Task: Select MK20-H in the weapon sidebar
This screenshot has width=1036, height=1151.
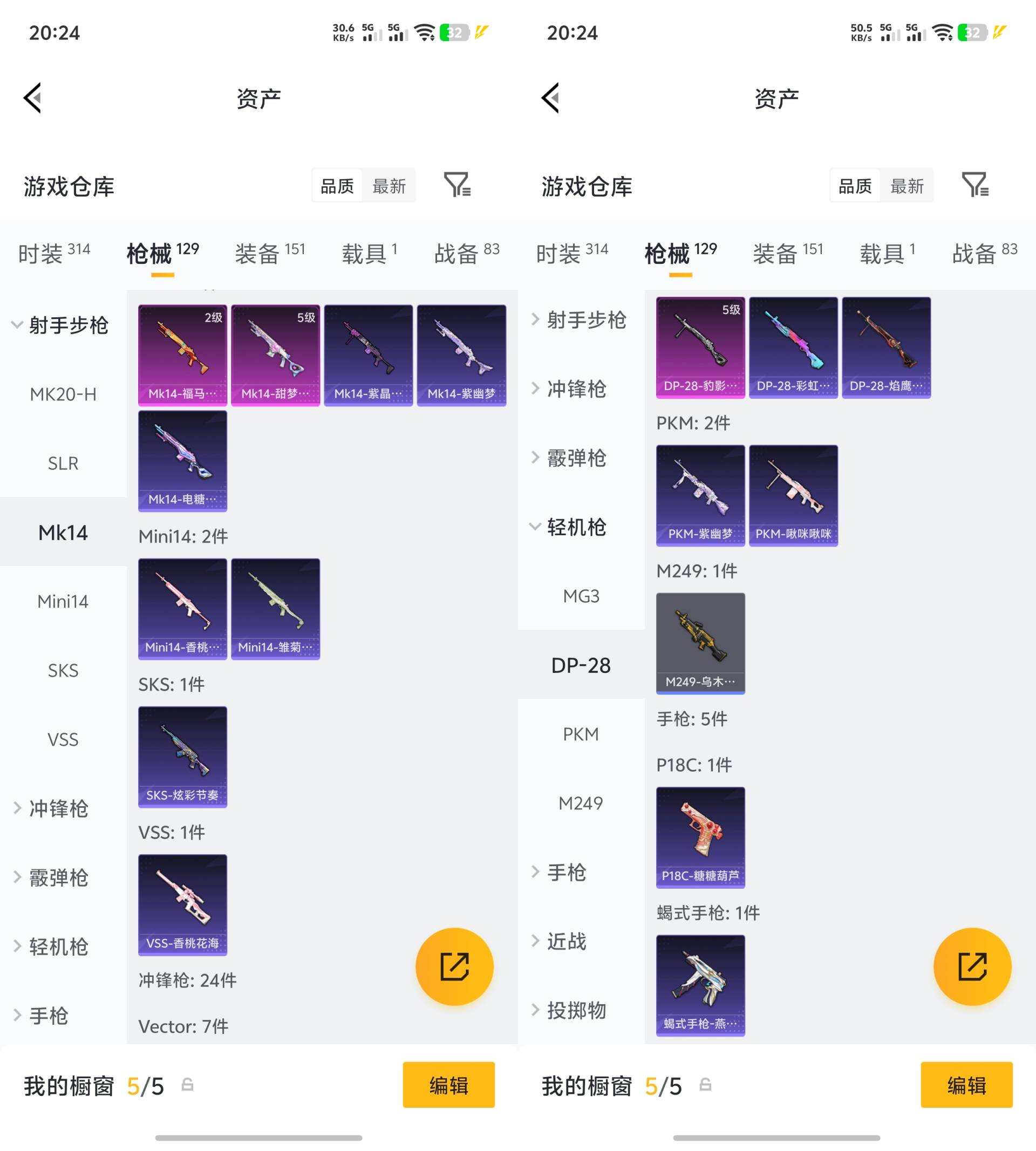Action: click(63, 394)
